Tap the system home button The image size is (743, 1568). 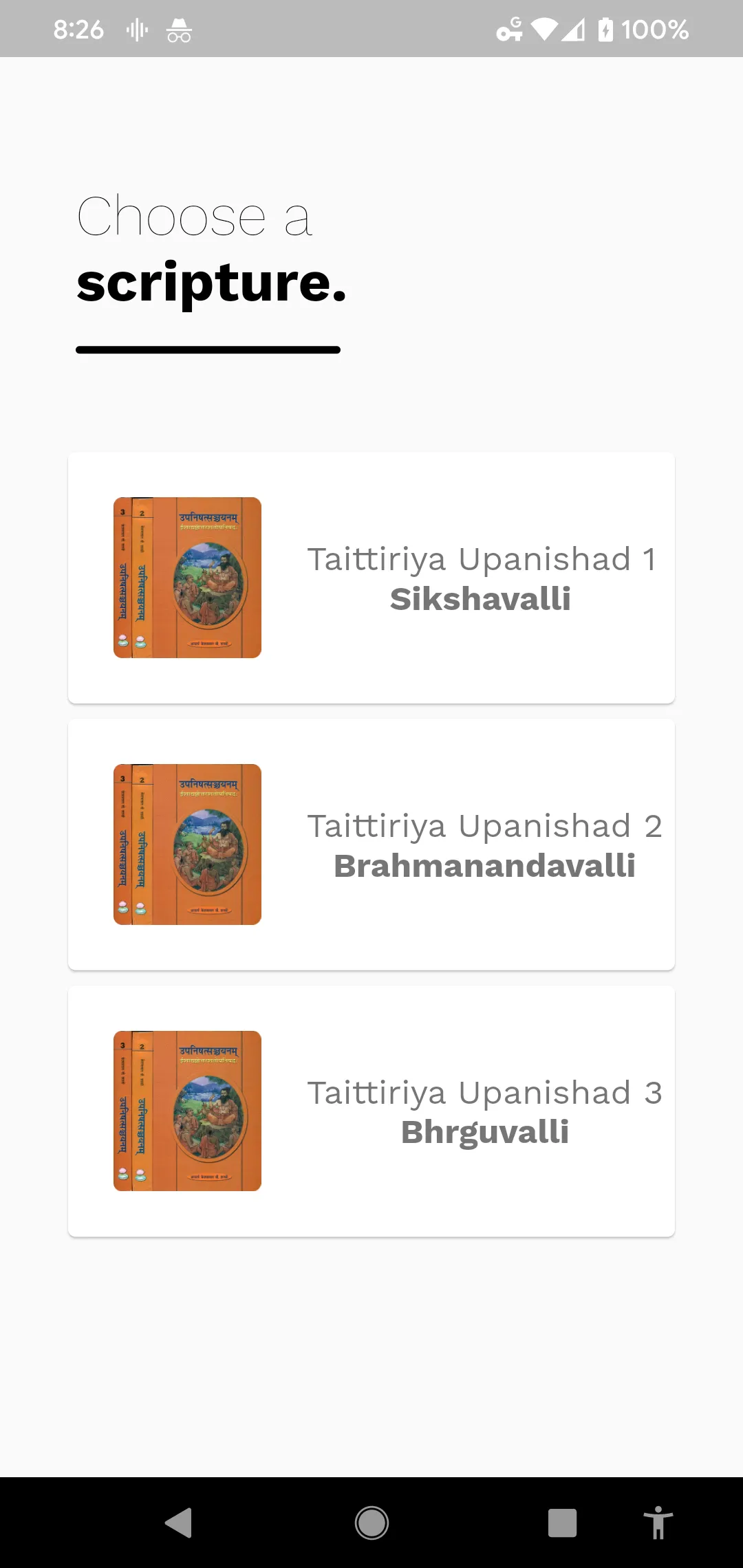[371, 1523]
